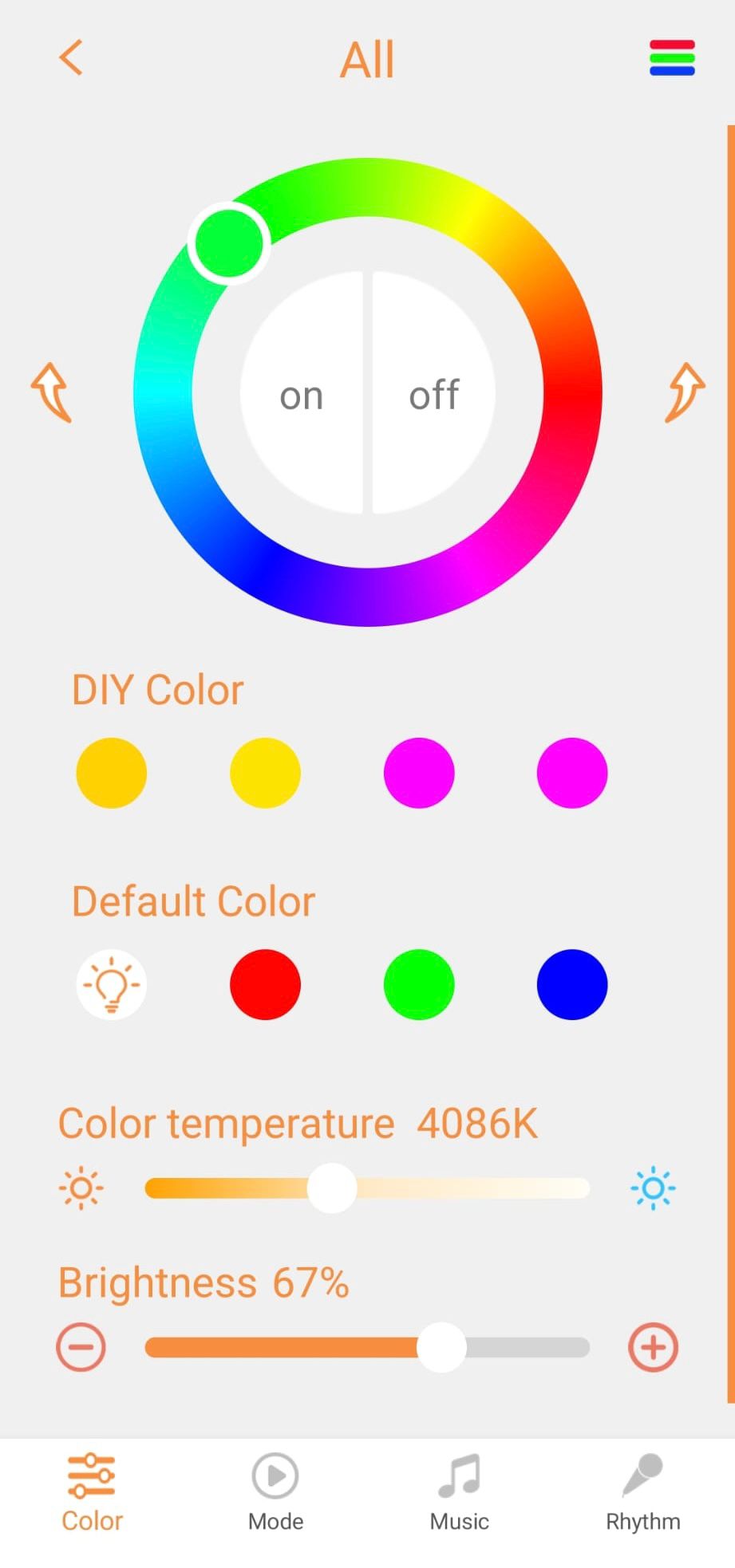Switch to the Rhythm tab
Viewport: 735px width, 1568px height.
tap(643, 1491)
